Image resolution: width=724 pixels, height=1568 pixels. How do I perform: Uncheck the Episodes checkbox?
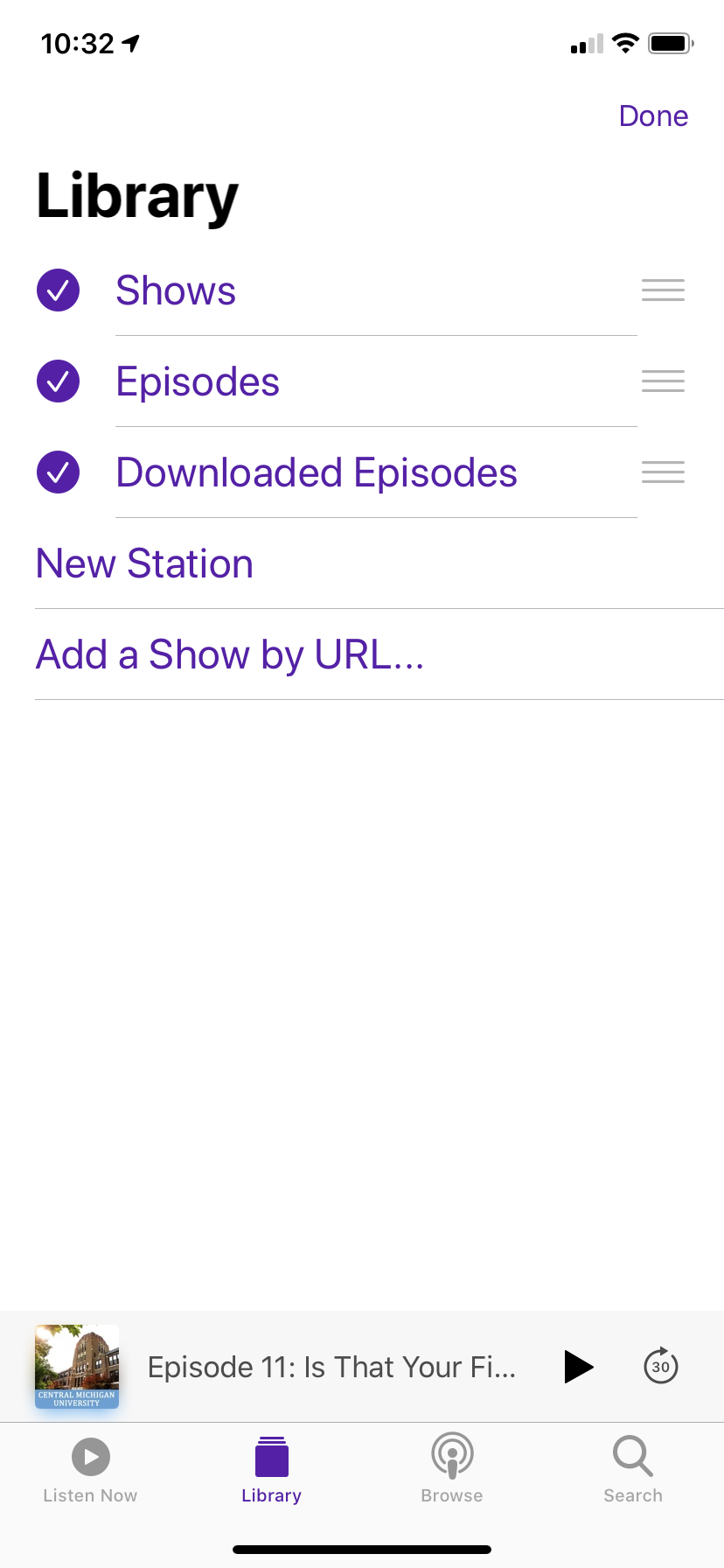point(58,381)
